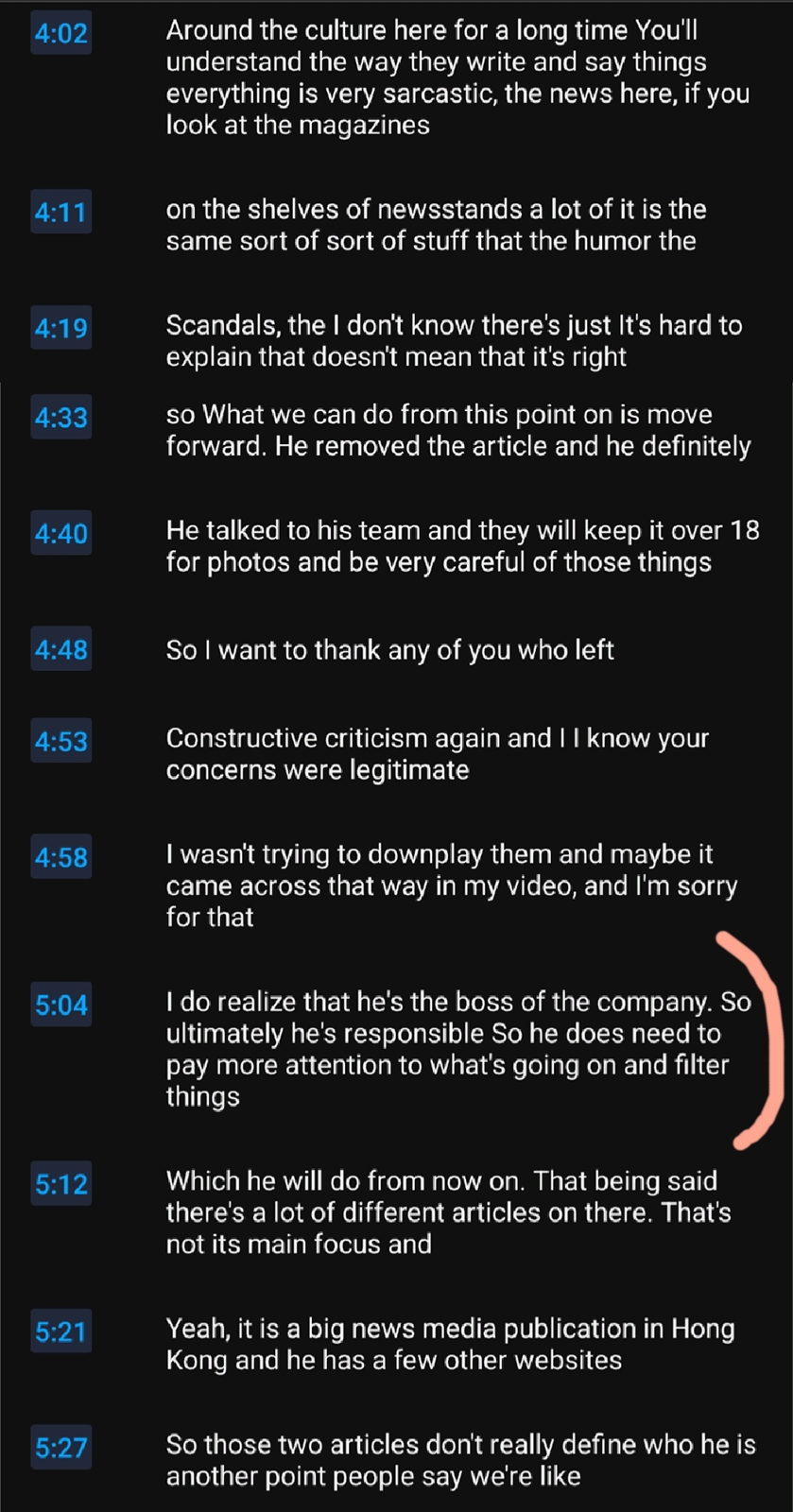Open the 4:40 transcript entry

tap(396, 546)
